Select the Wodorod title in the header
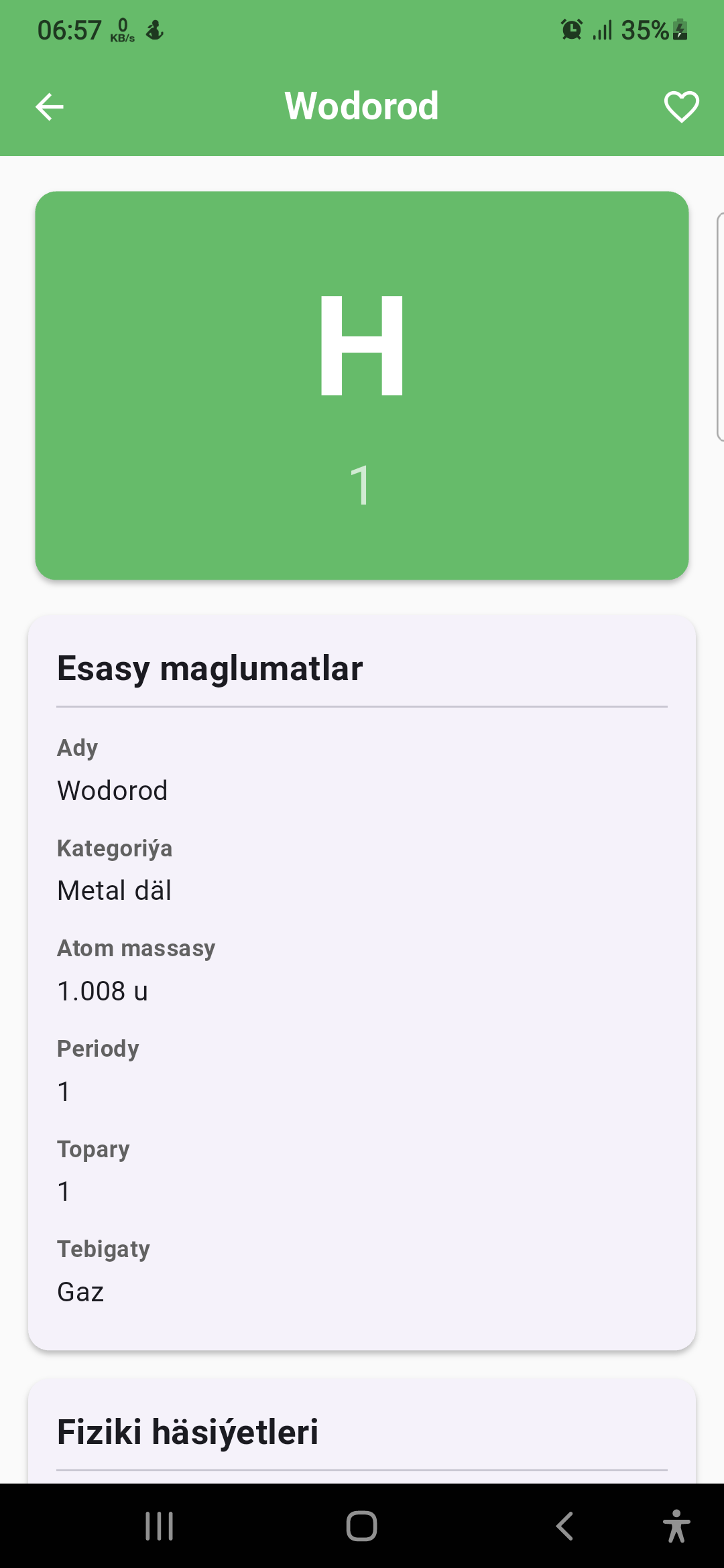Screen dimensions: 724x1568 pyautogui.click(x=361, y=106)
